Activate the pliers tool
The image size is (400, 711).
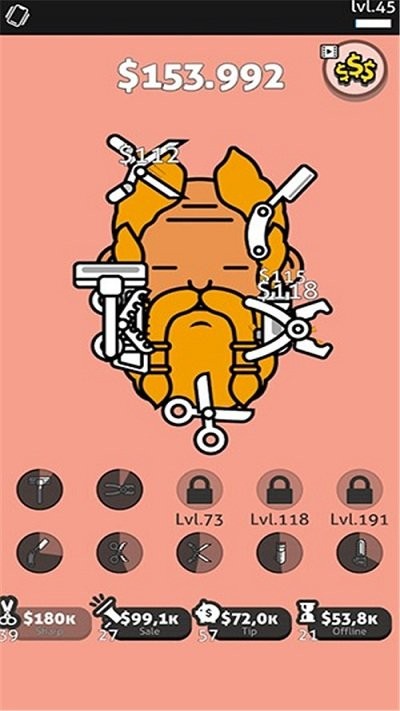click(120, 490)
